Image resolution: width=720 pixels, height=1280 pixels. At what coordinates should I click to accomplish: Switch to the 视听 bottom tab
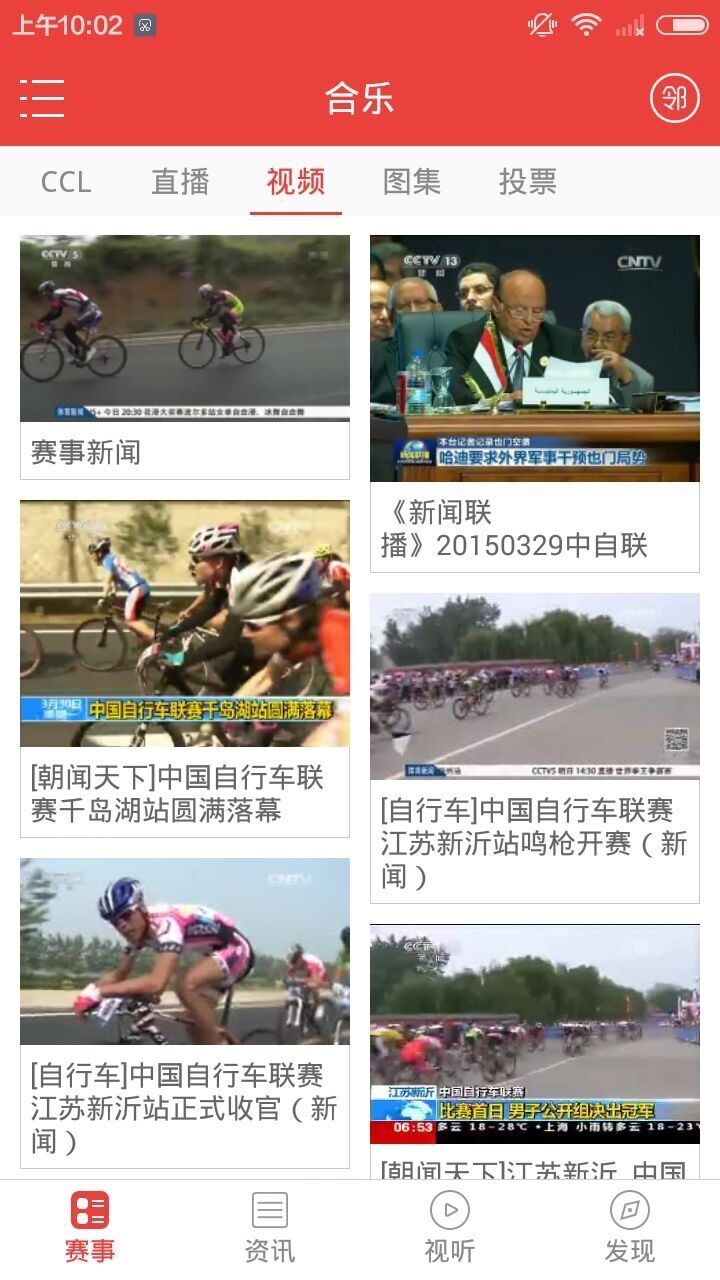[450, 1227]
